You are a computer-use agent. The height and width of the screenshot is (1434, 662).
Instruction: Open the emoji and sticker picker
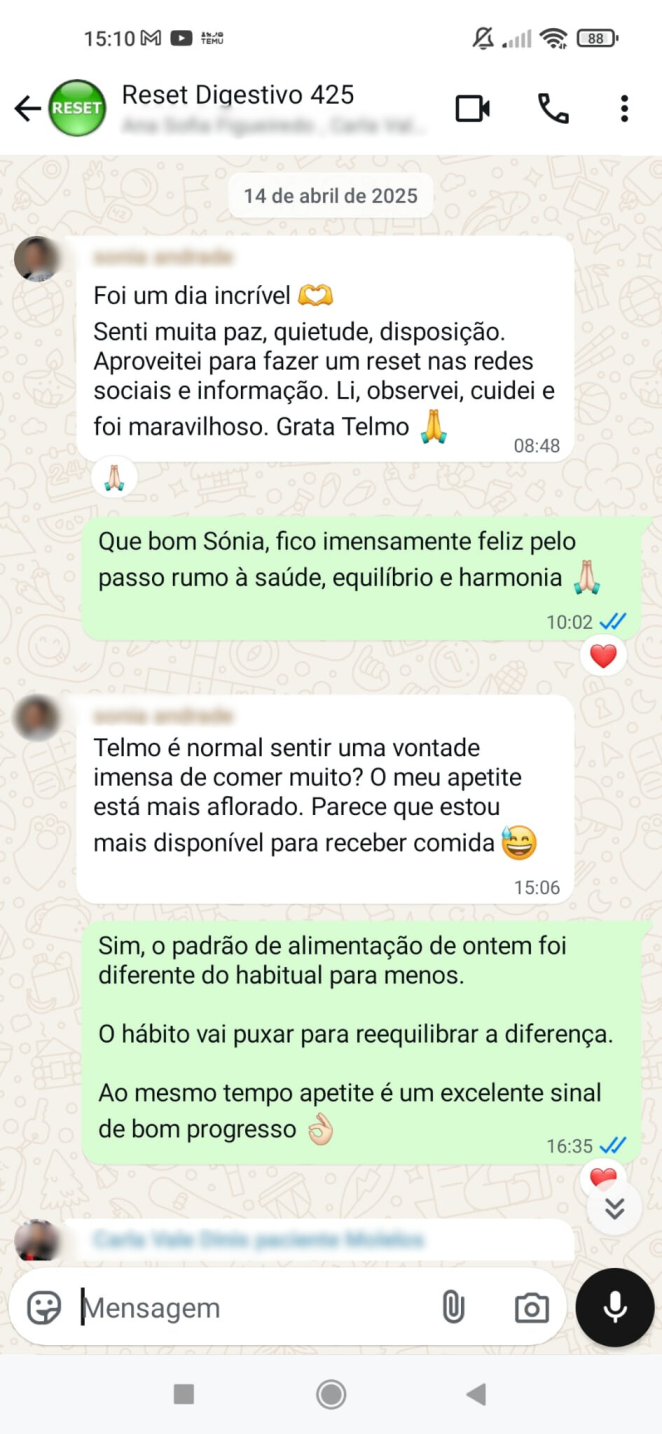pos(44,1307)
